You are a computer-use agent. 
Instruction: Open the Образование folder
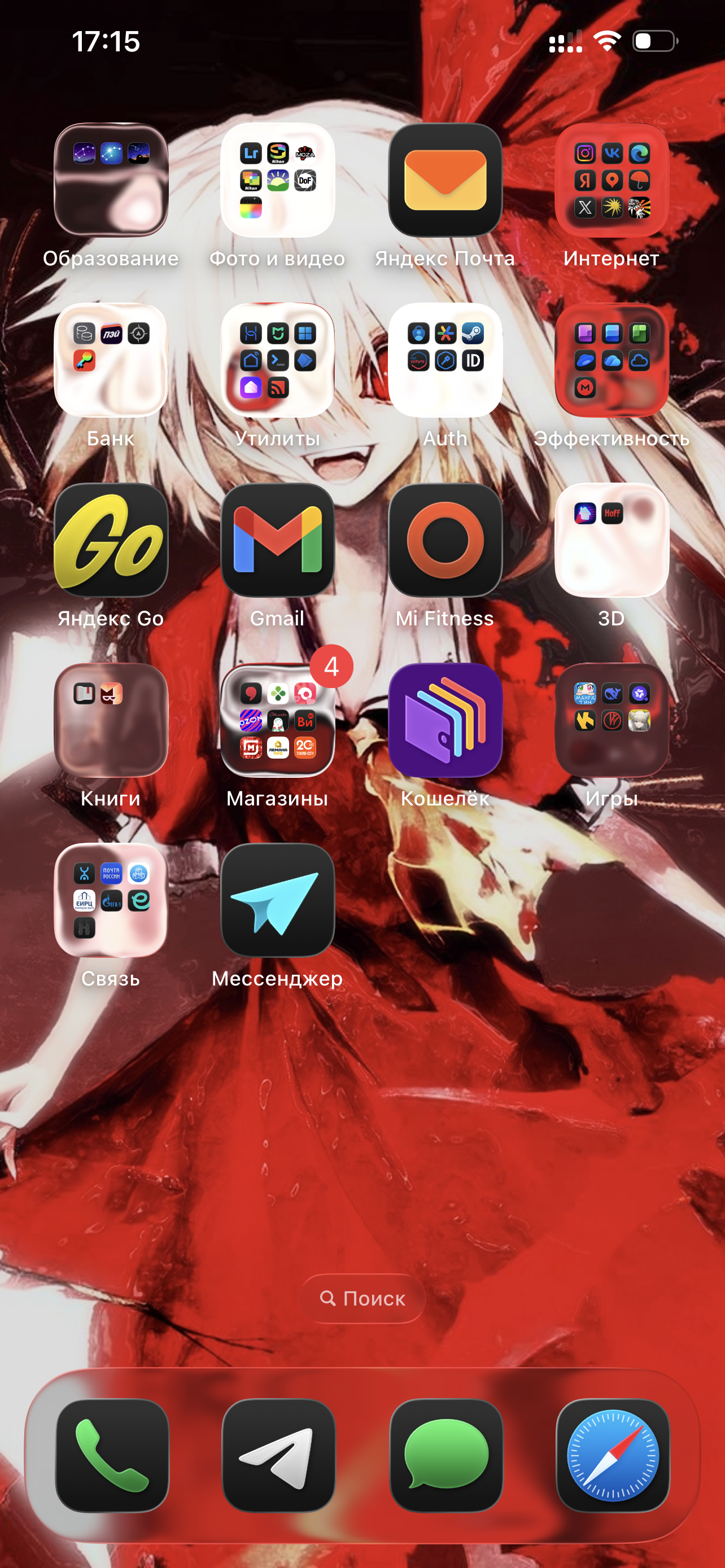click(111, 180)
